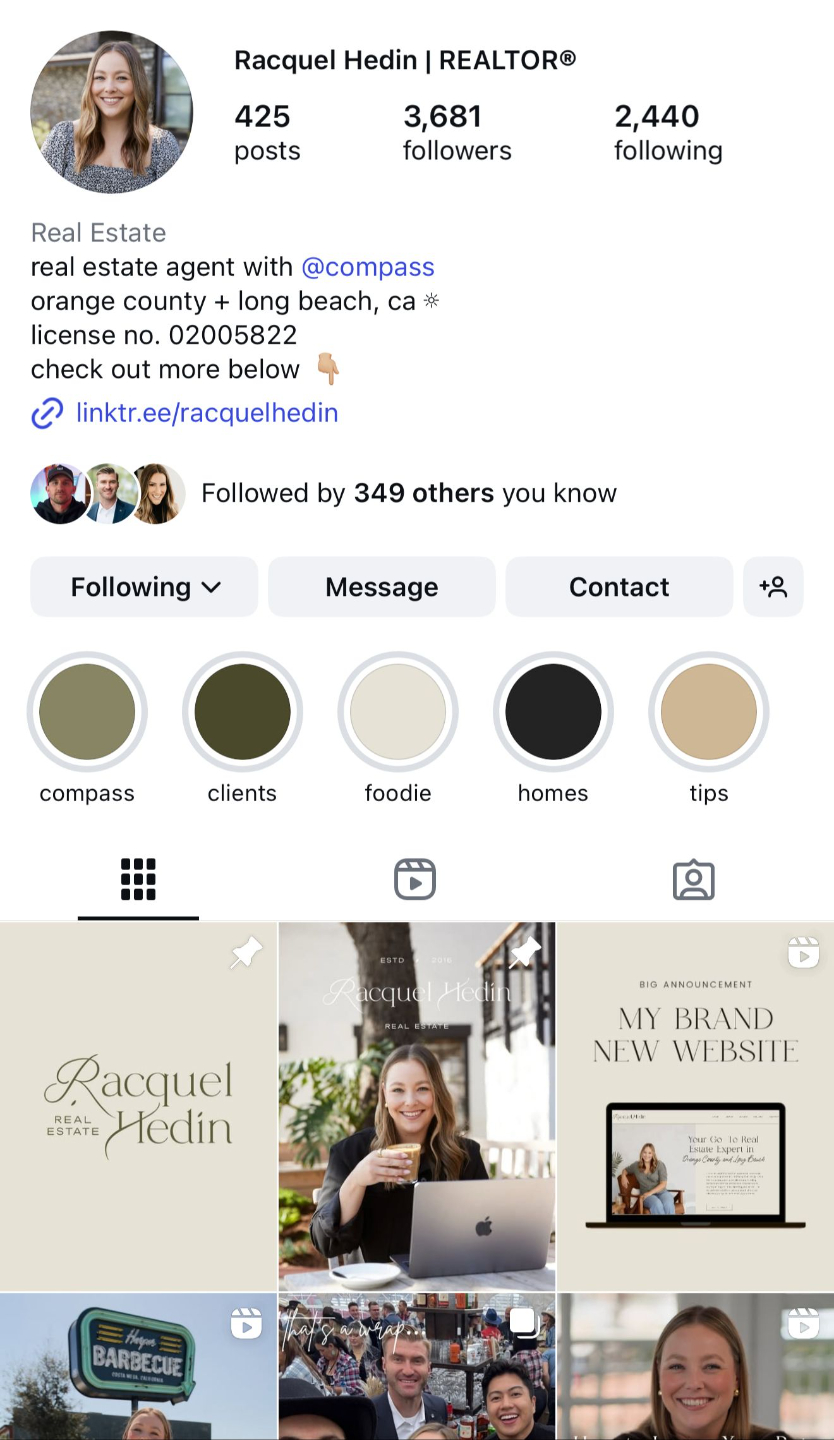Open the pinned post with laptop photo
This screenshot has height=1440, width=834.
tap(416, 1105)
